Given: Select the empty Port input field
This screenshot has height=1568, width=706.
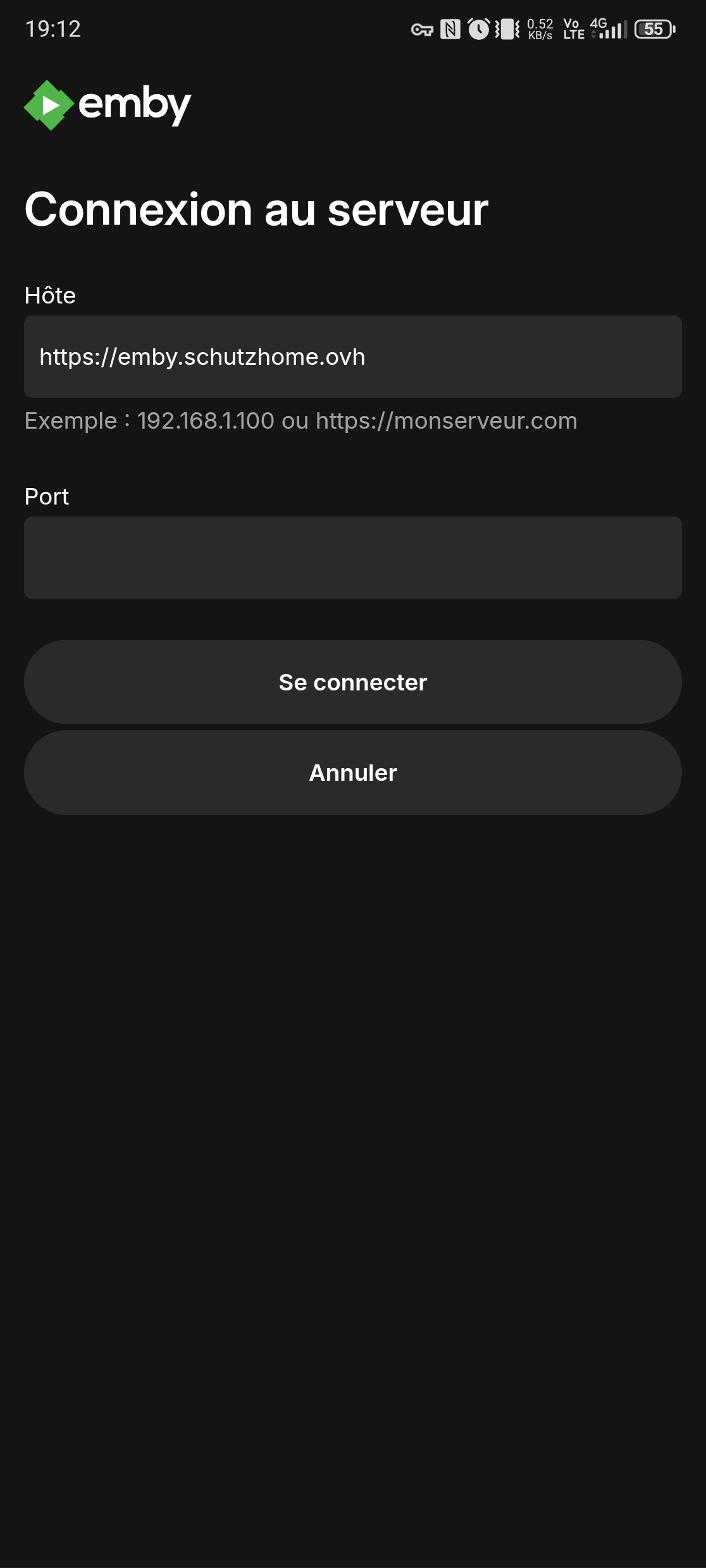Looking at the screenshot, I should pyautogui.click(x=352, y=556).
